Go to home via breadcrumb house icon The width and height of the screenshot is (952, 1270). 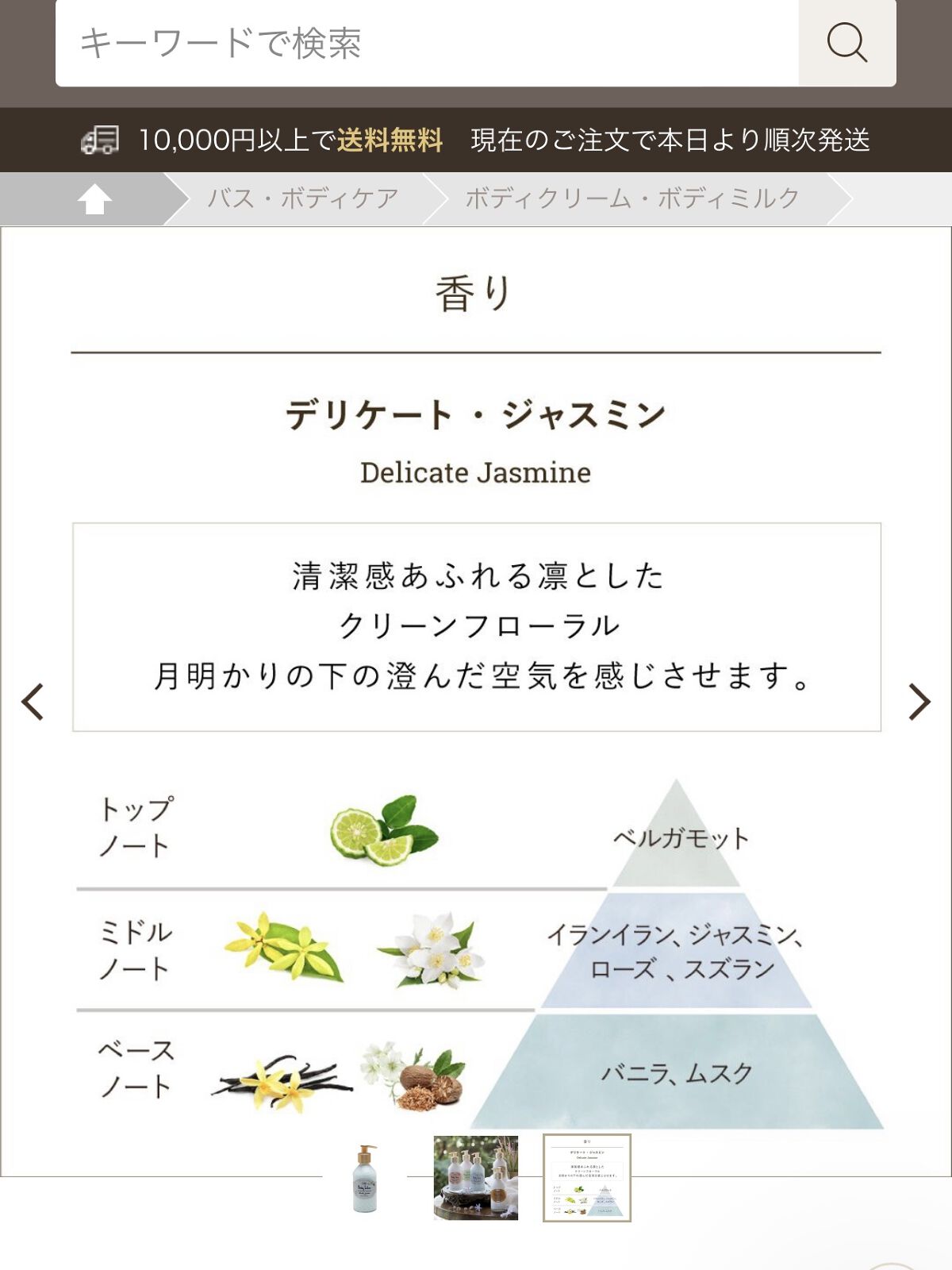[x=94, y=198]
